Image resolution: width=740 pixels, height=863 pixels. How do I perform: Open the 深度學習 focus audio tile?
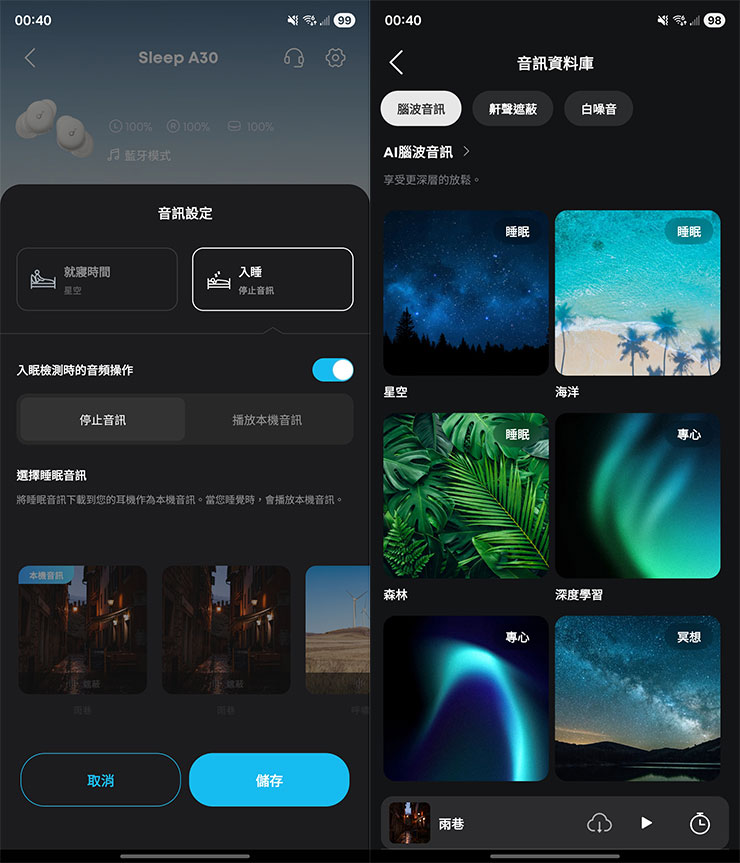point(637,496)
